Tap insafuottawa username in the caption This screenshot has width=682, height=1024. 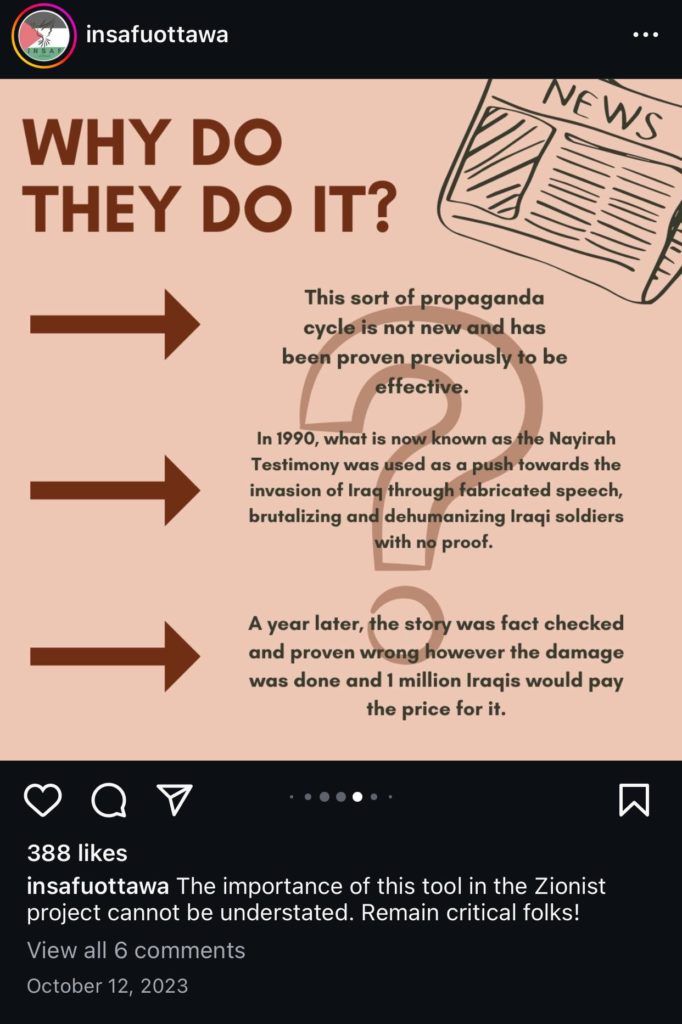click(x=98, y=886)
